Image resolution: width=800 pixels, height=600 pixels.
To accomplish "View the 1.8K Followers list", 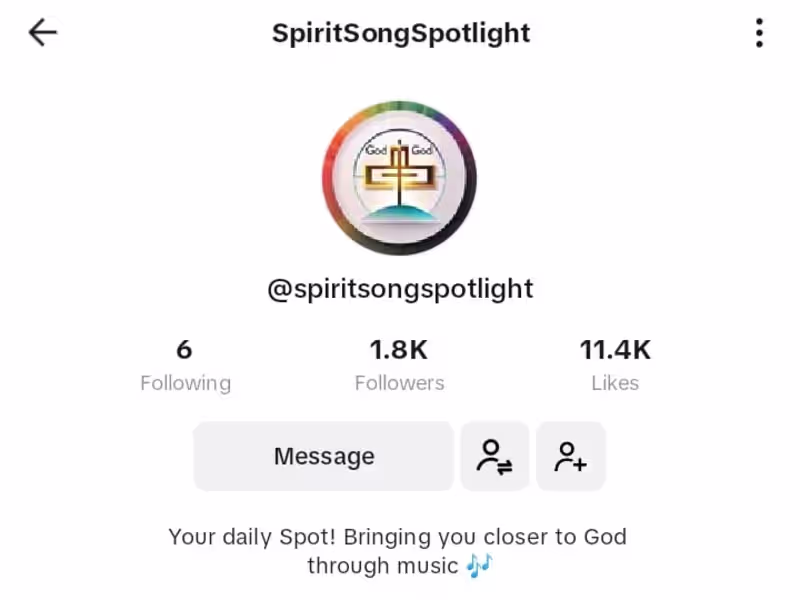I will [399, 365].
